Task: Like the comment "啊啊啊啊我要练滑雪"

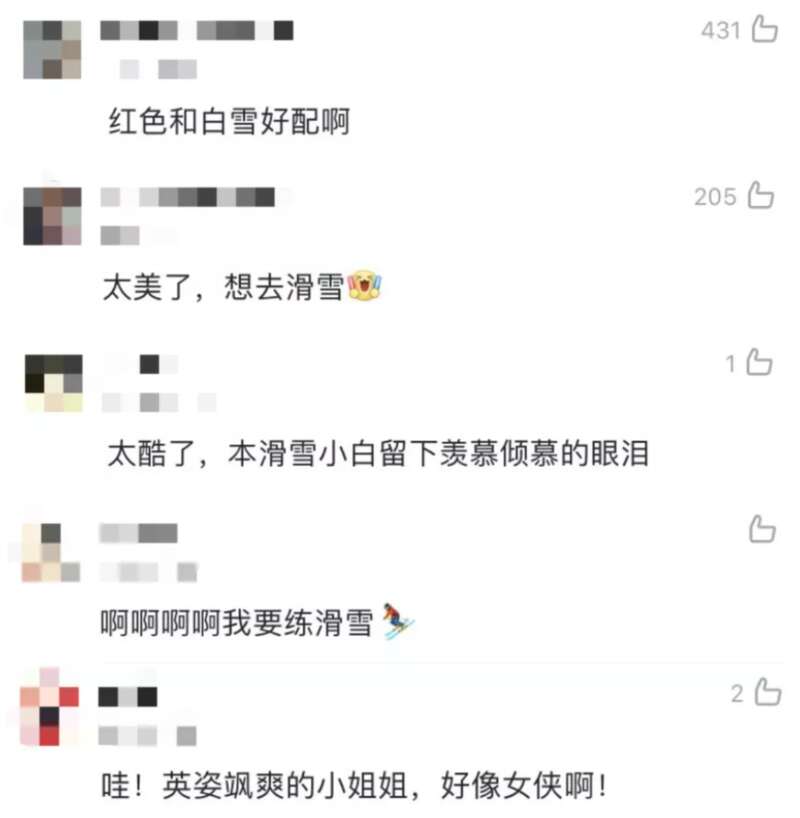Action: coord(762,529)
